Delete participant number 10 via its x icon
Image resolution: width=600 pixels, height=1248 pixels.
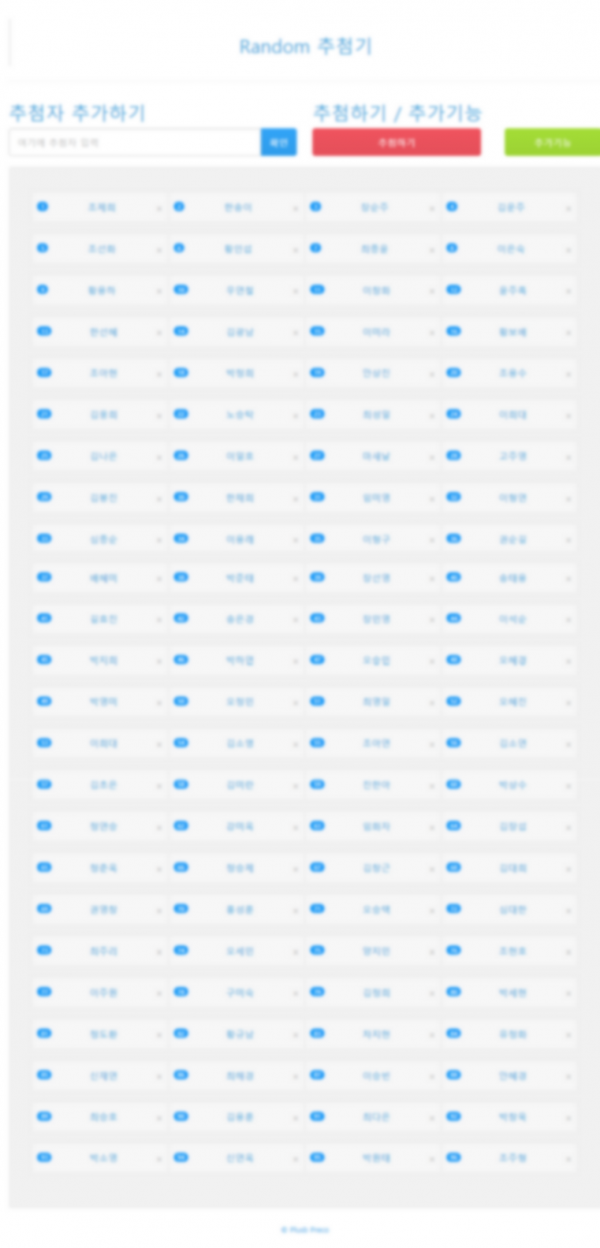(295, 290)
